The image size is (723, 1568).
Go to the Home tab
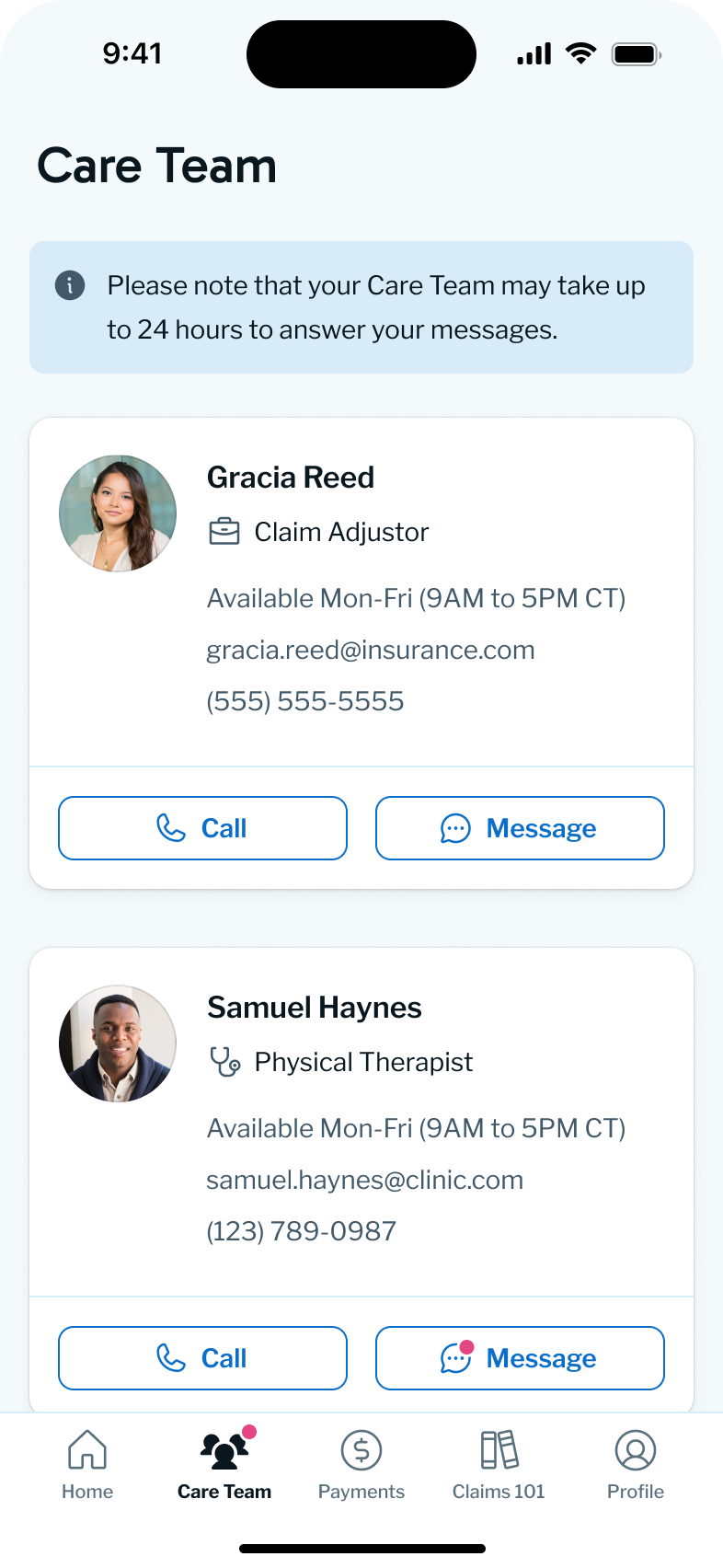click(x=87, y=1465)
